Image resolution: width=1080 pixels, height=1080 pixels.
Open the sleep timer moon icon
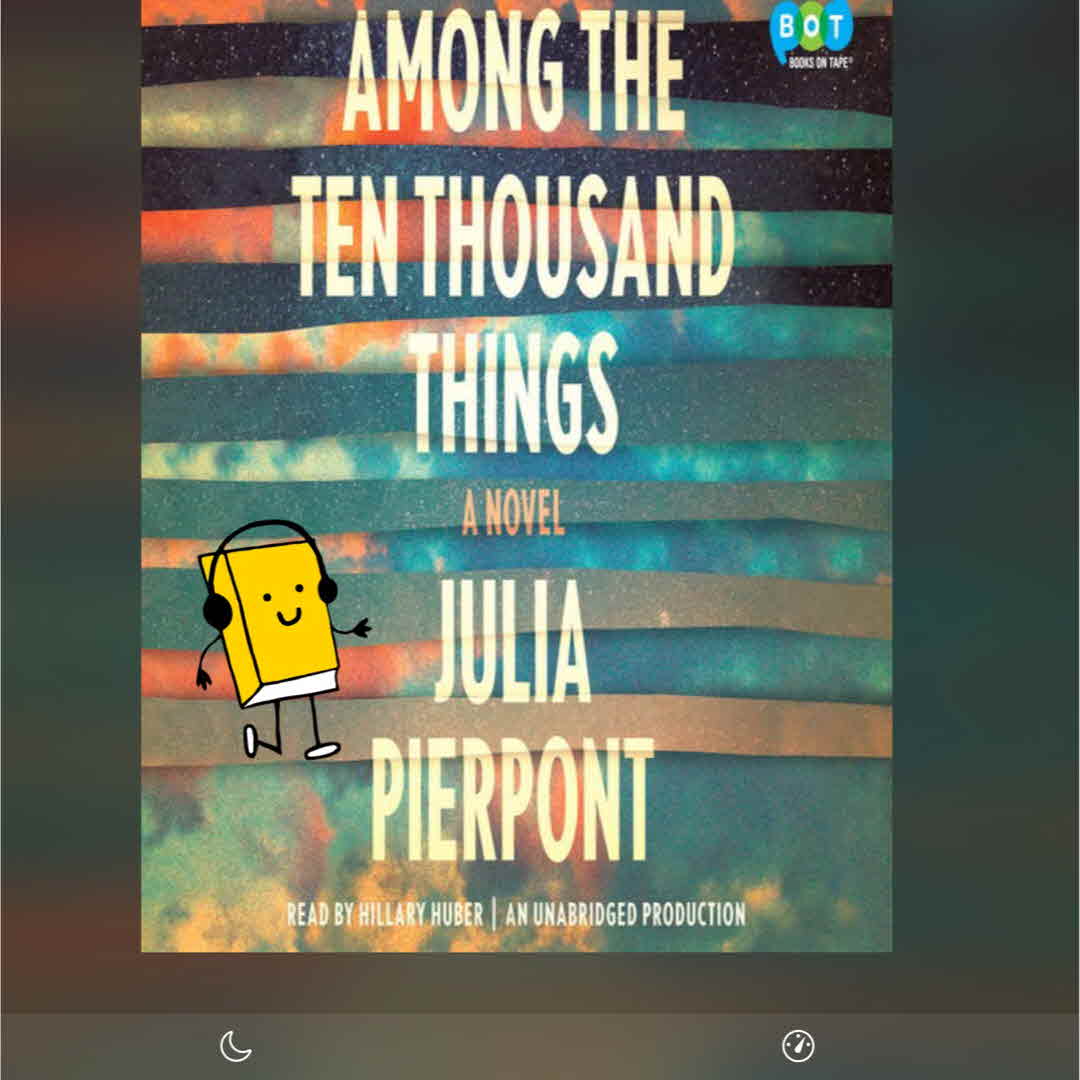coord(235,1046)
